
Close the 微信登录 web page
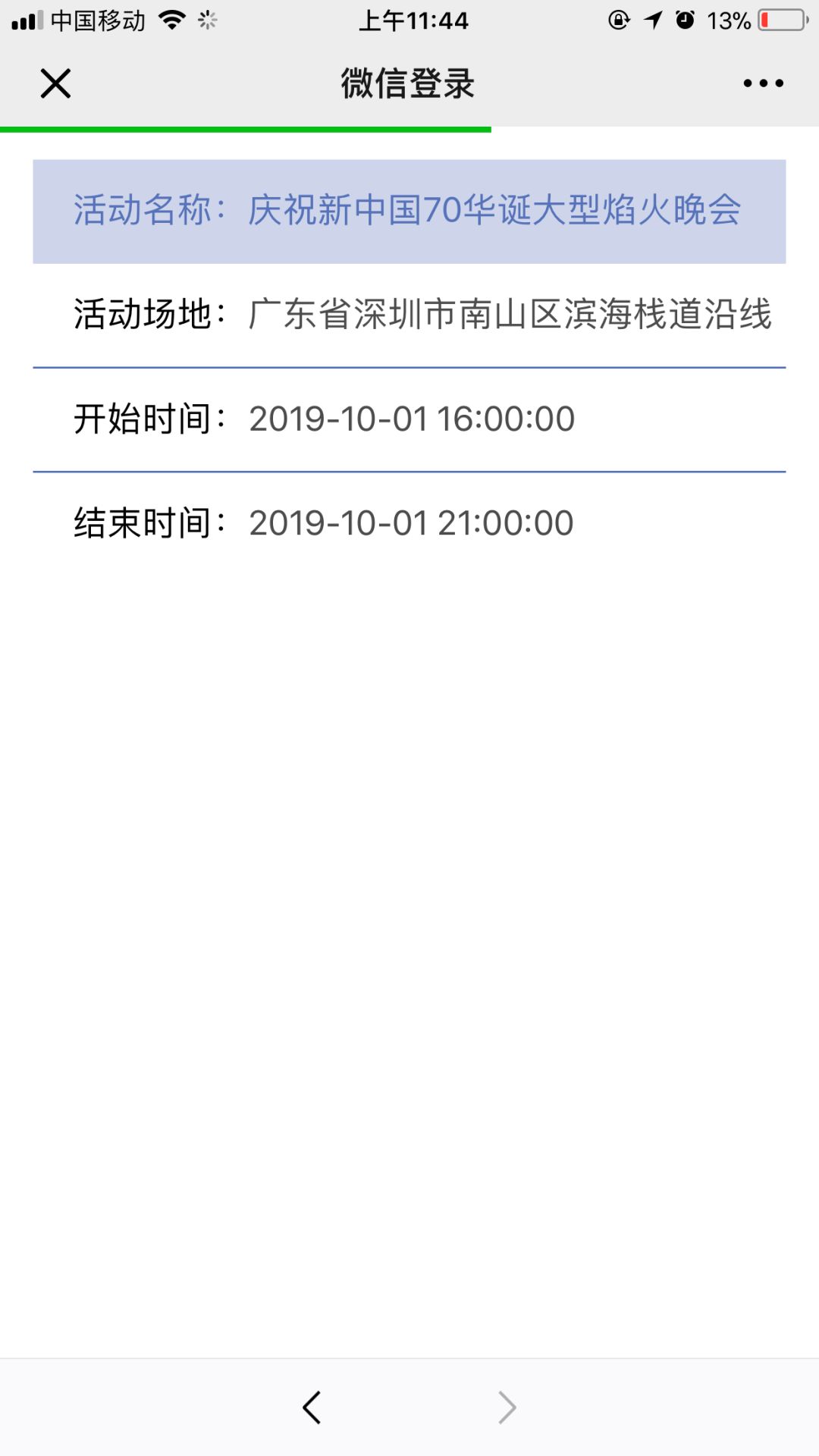click(x=55, y=83)
